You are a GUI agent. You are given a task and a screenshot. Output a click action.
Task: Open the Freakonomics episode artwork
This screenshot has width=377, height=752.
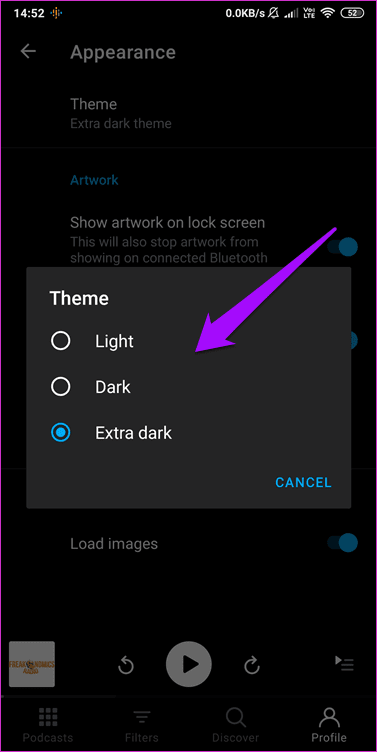pos(32,664)
